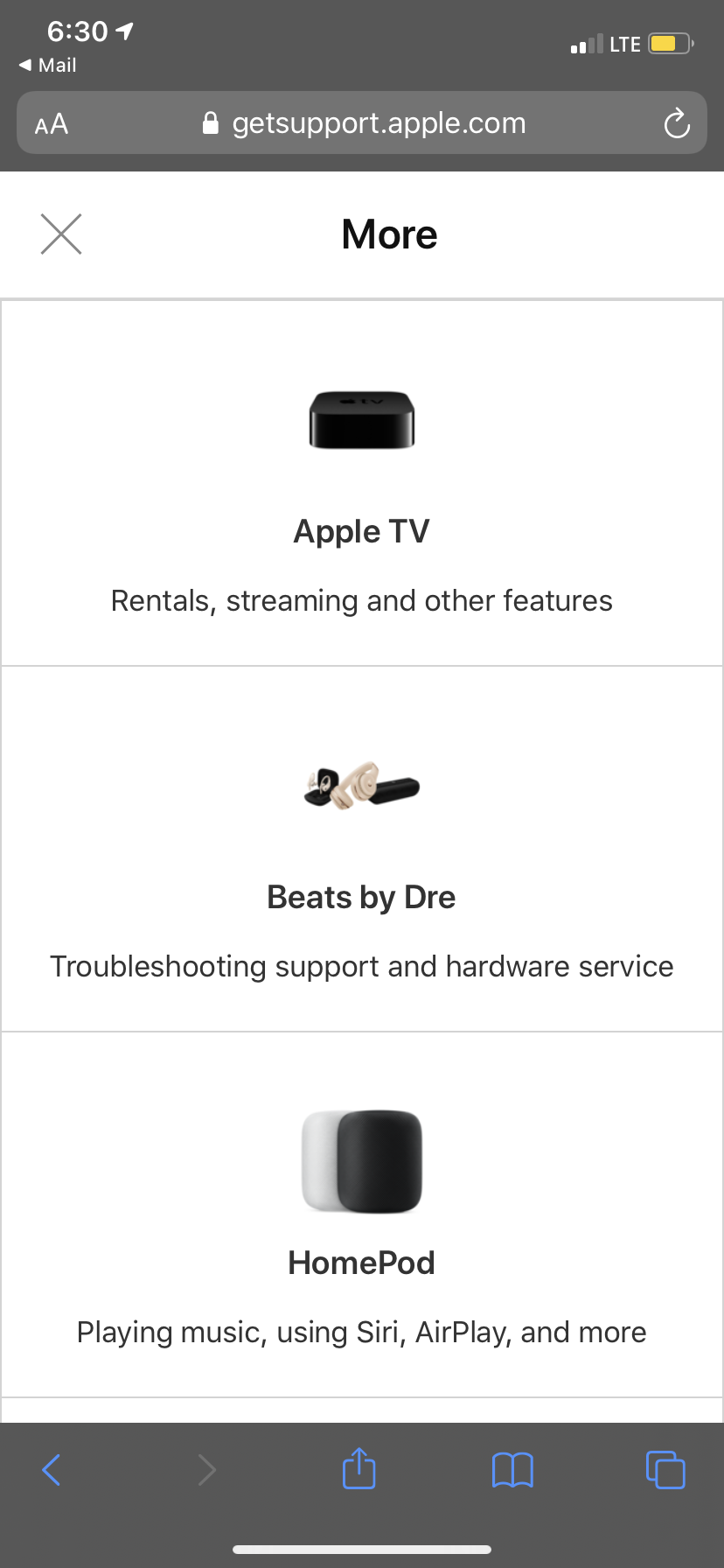
Task: Tap the More page title
Action: pyautogui.click(x=388, y=234)
